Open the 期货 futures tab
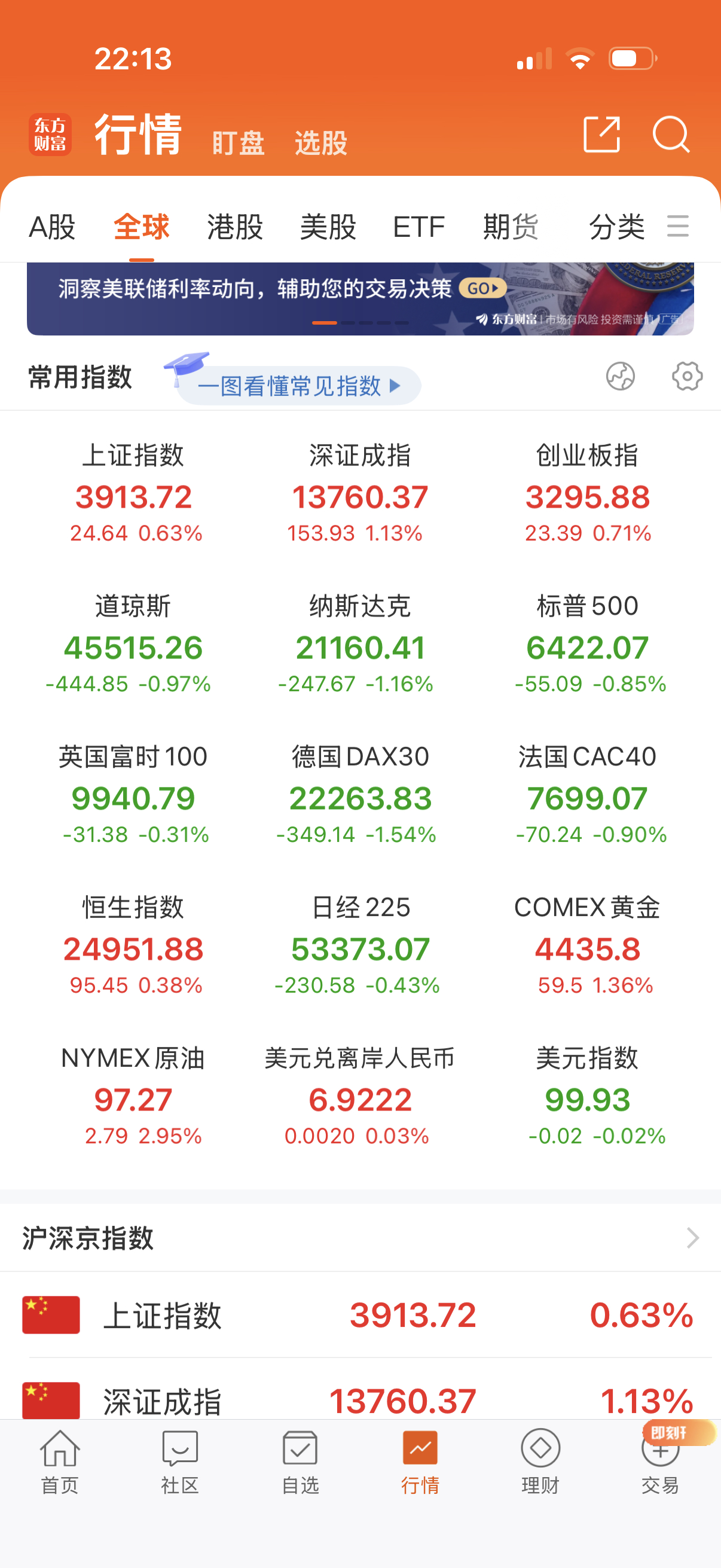Viewport: 721px width, 1568px height. (511, 228)
